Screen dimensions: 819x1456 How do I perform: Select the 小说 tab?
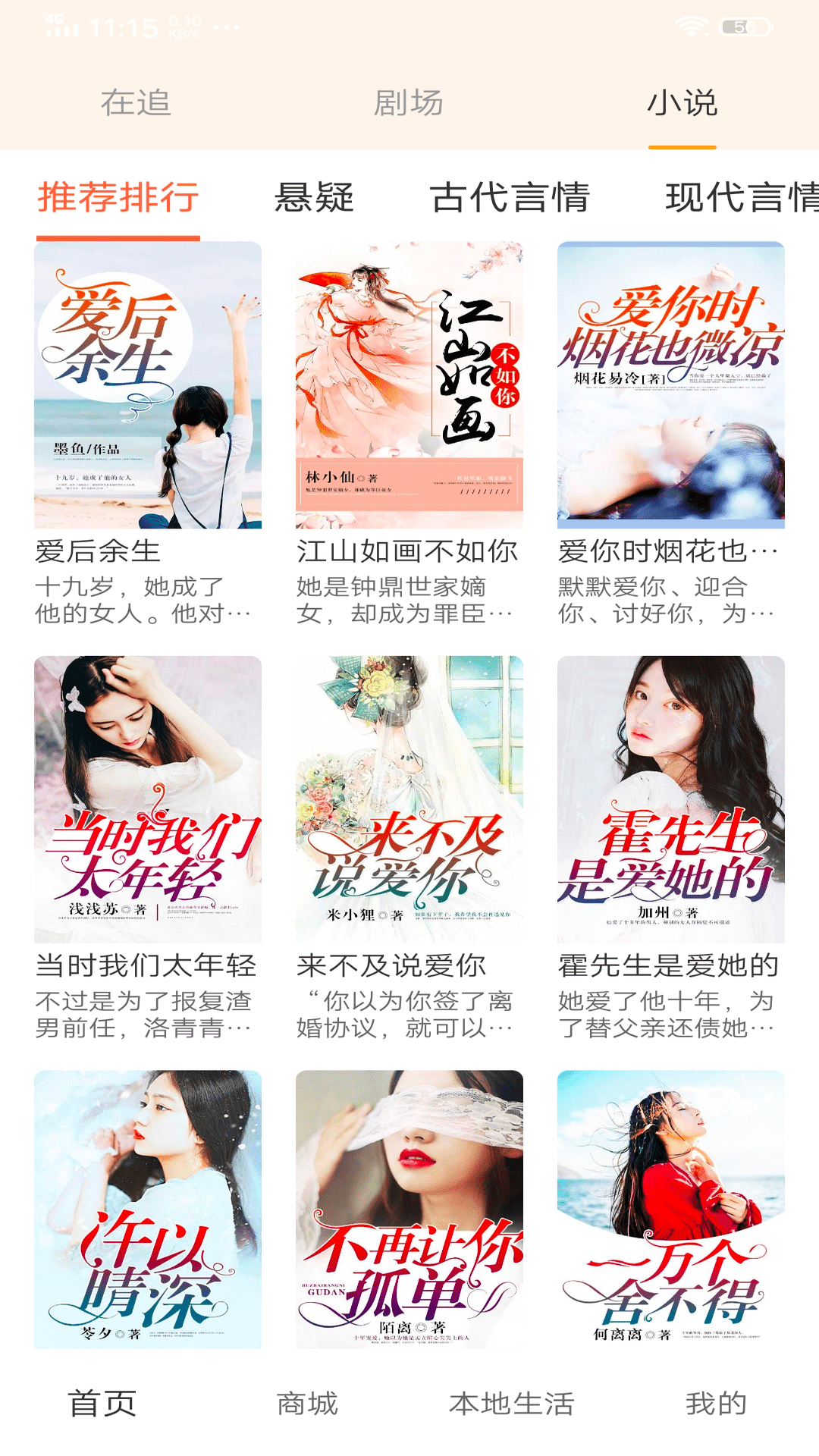(x=682, y=103)
